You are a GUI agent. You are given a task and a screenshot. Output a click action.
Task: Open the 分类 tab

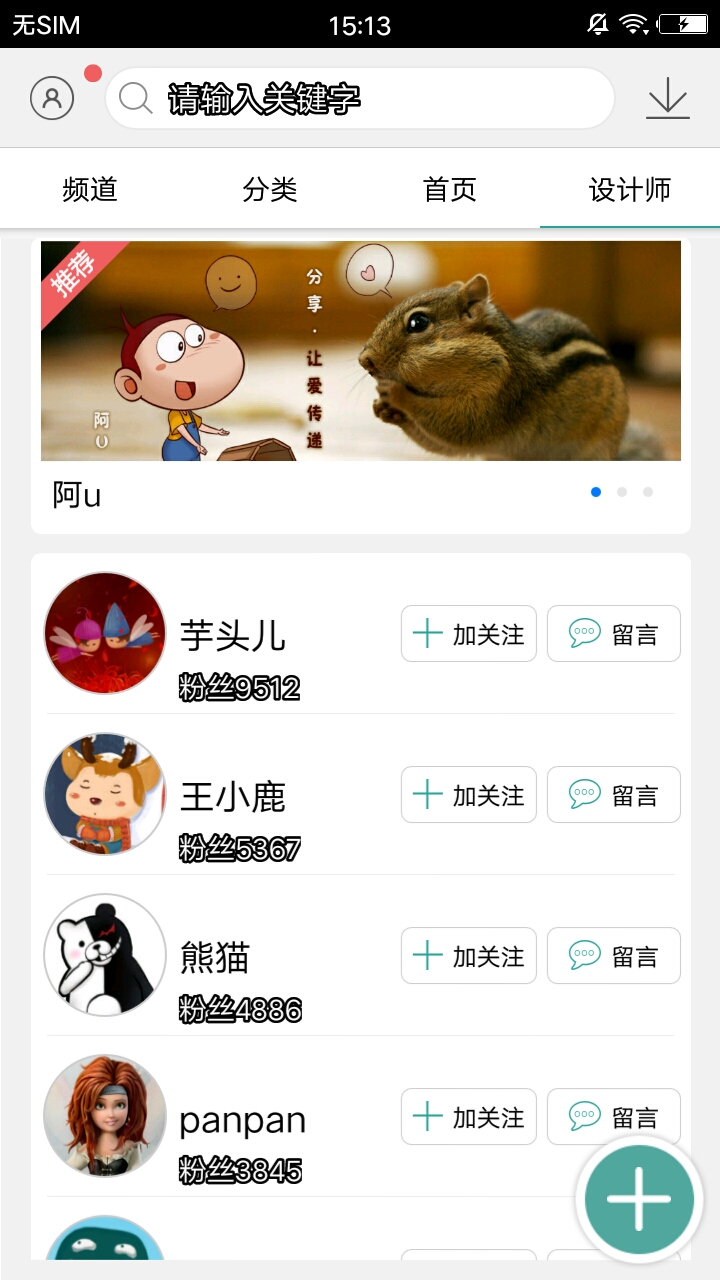(270, 188)
